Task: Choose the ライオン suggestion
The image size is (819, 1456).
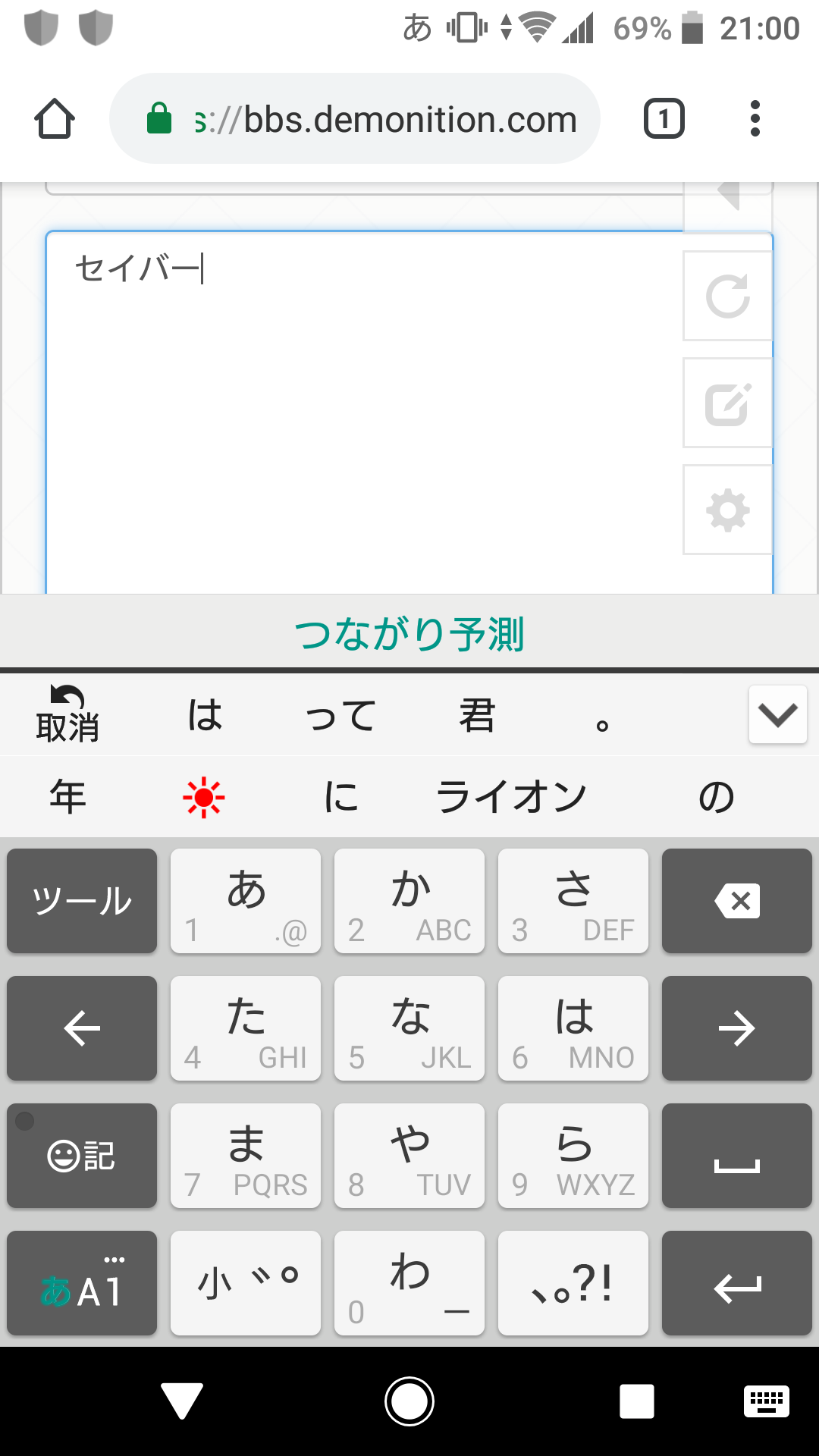Action: 512,797
